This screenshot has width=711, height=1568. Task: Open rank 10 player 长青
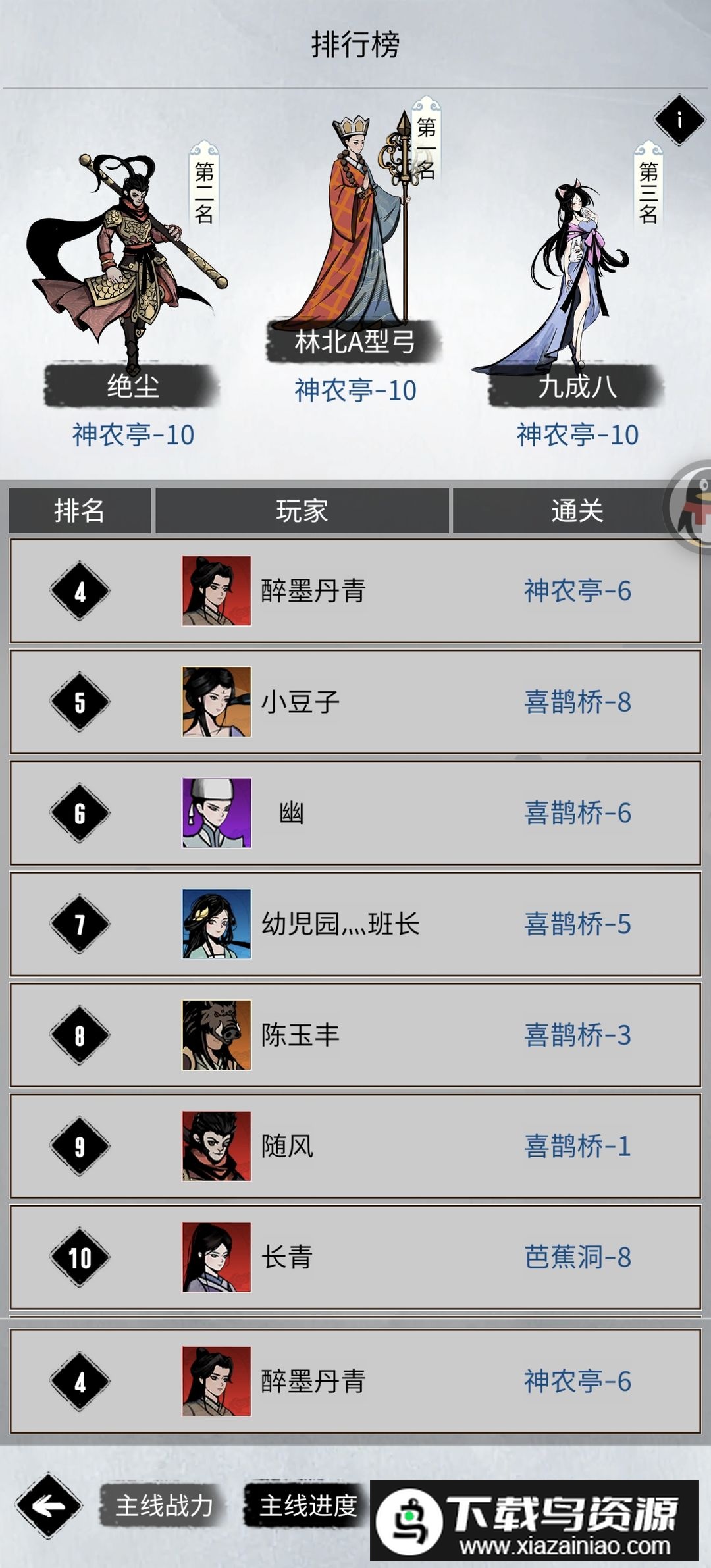[x=355, y=1257]
